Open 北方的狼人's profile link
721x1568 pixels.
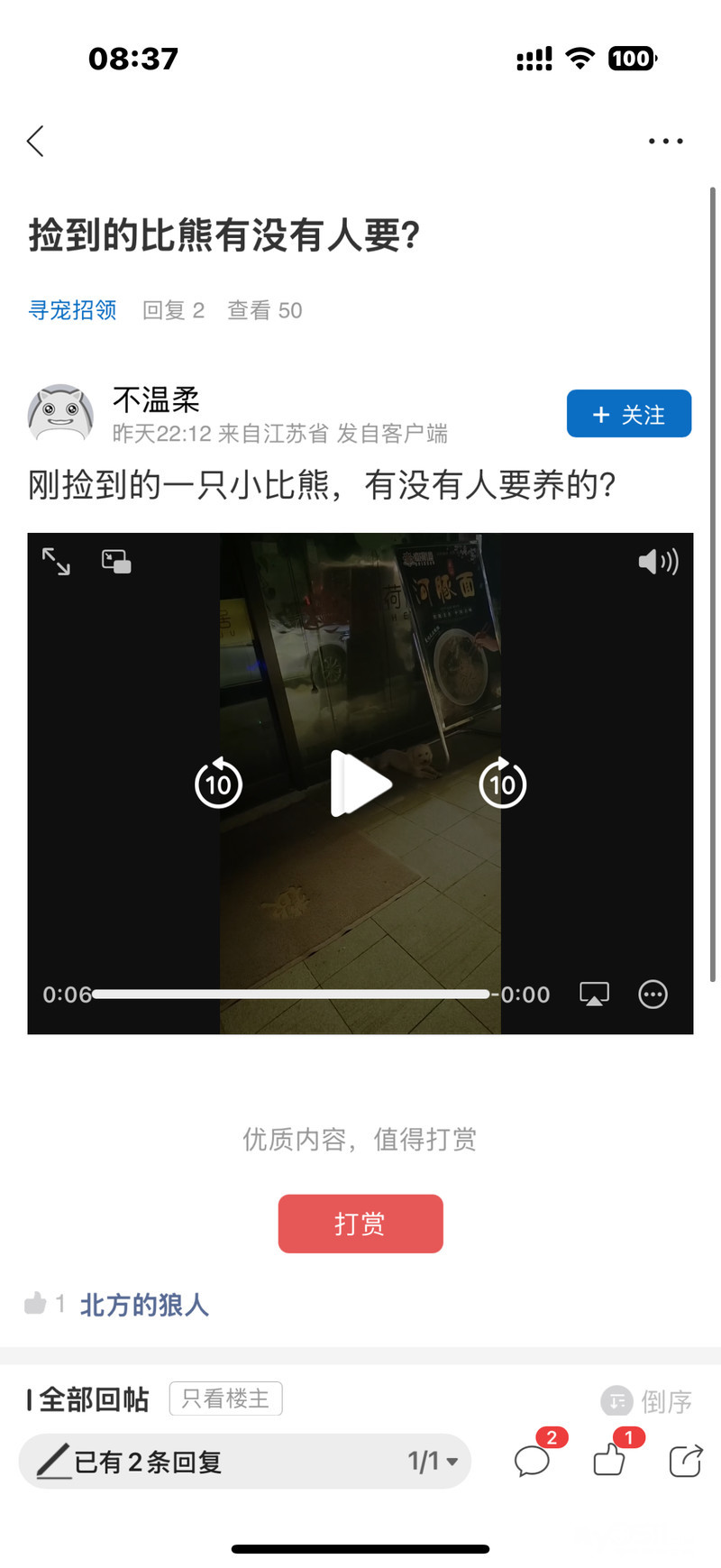(144, 1305)
